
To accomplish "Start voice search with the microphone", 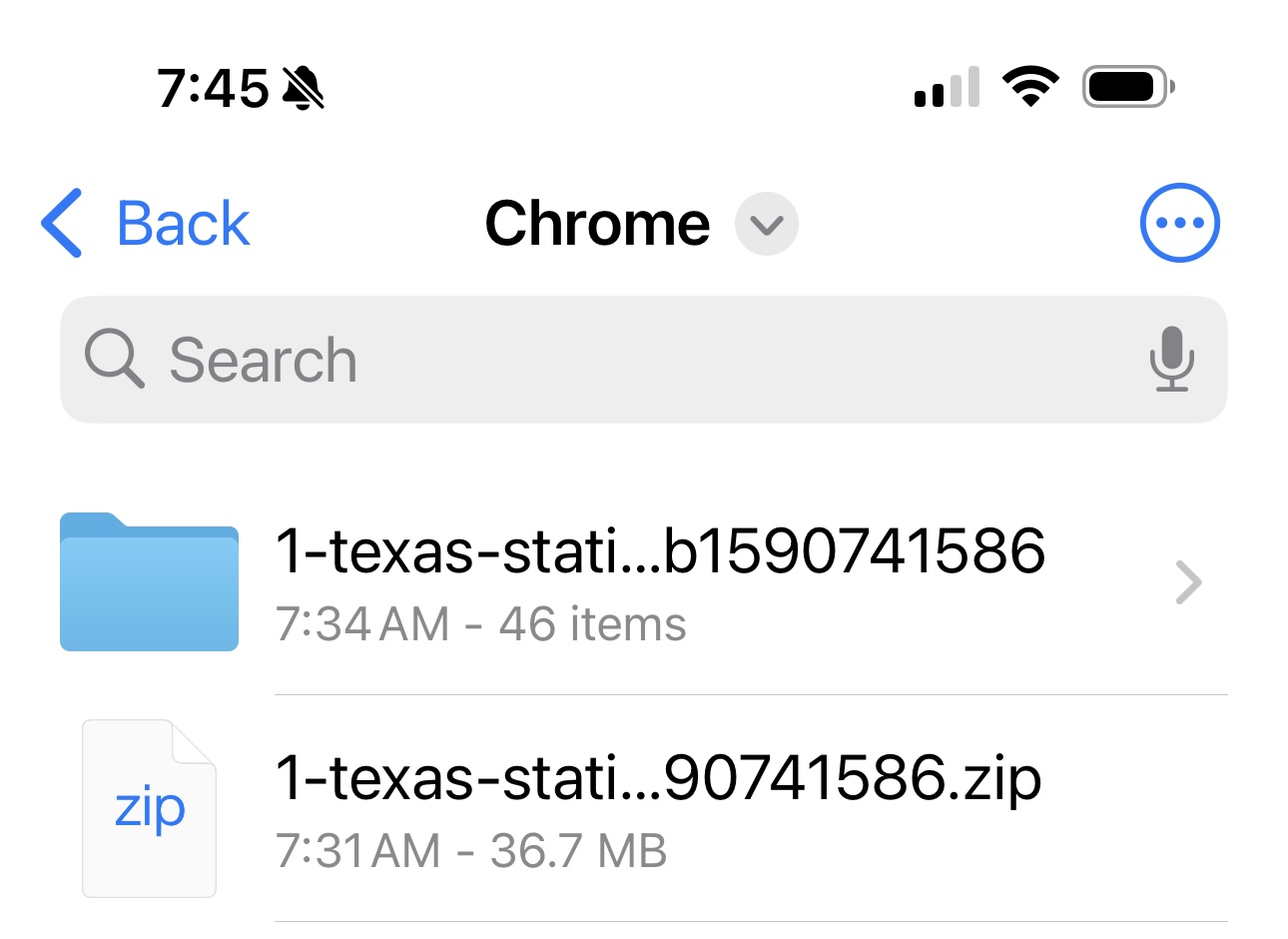I will click(x=1170, y=360).
